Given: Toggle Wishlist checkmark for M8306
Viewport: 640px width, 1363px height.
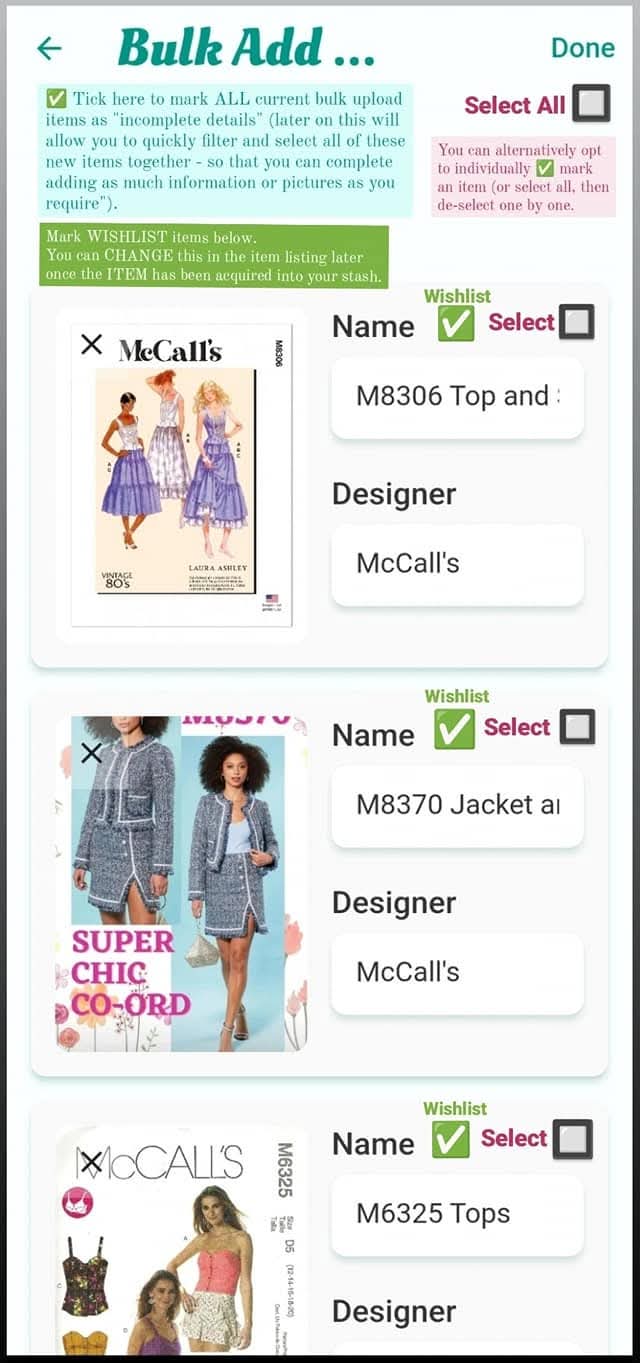Looking at the screenshot, I should coord(456,324).
